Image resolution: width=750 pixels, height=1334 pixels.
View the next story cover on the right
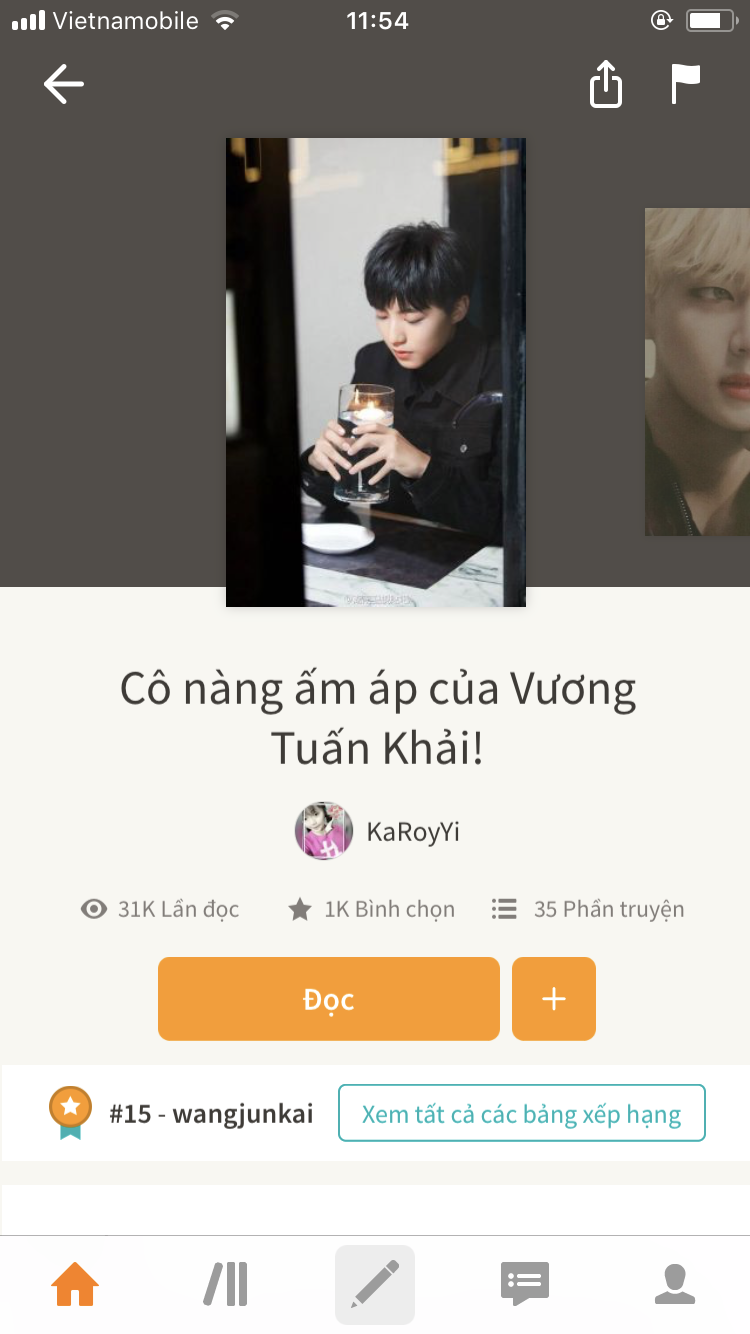pyautogui.click(x=698, y=372)
